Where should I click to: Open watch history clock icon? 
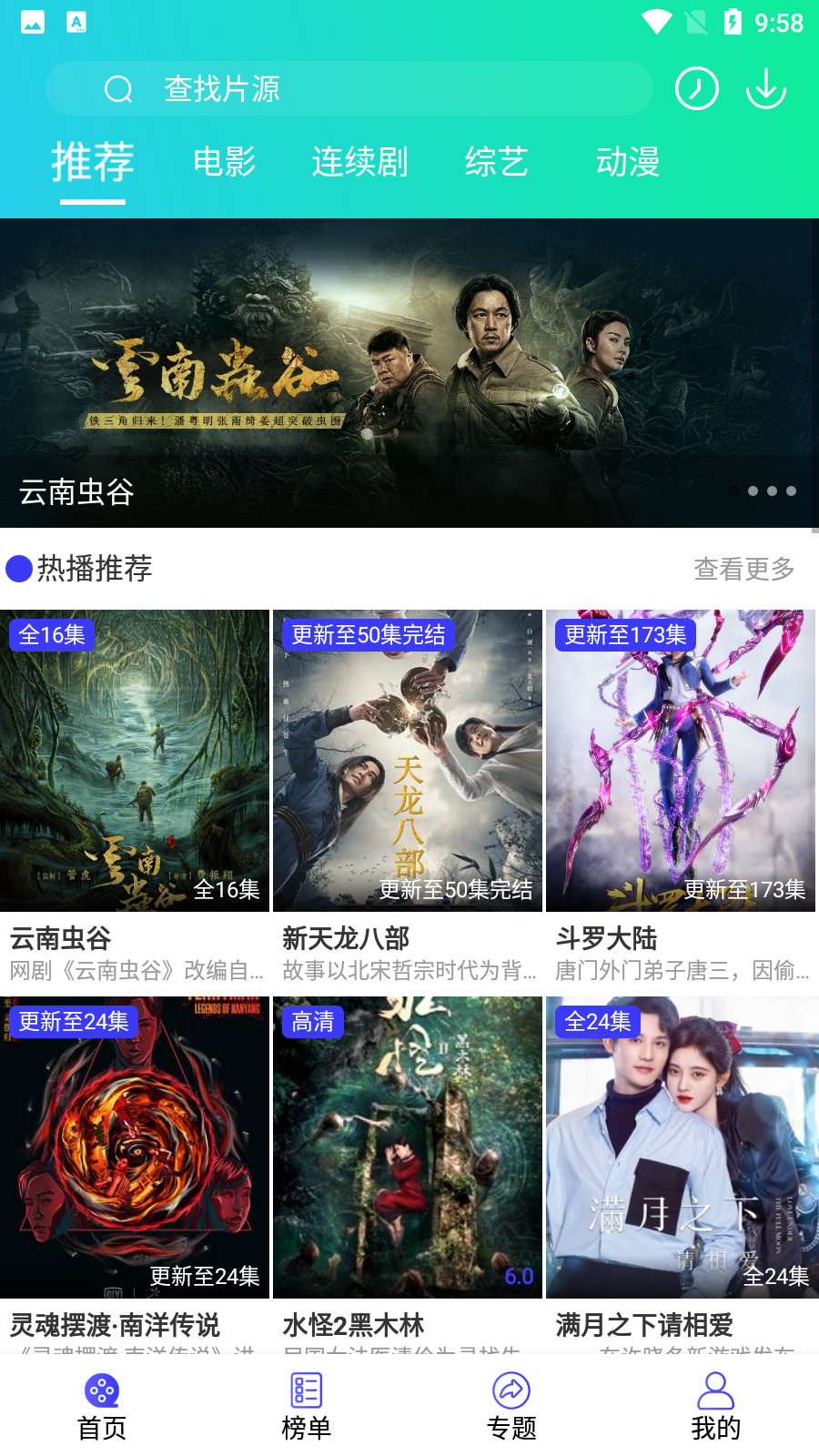[697, 89]
